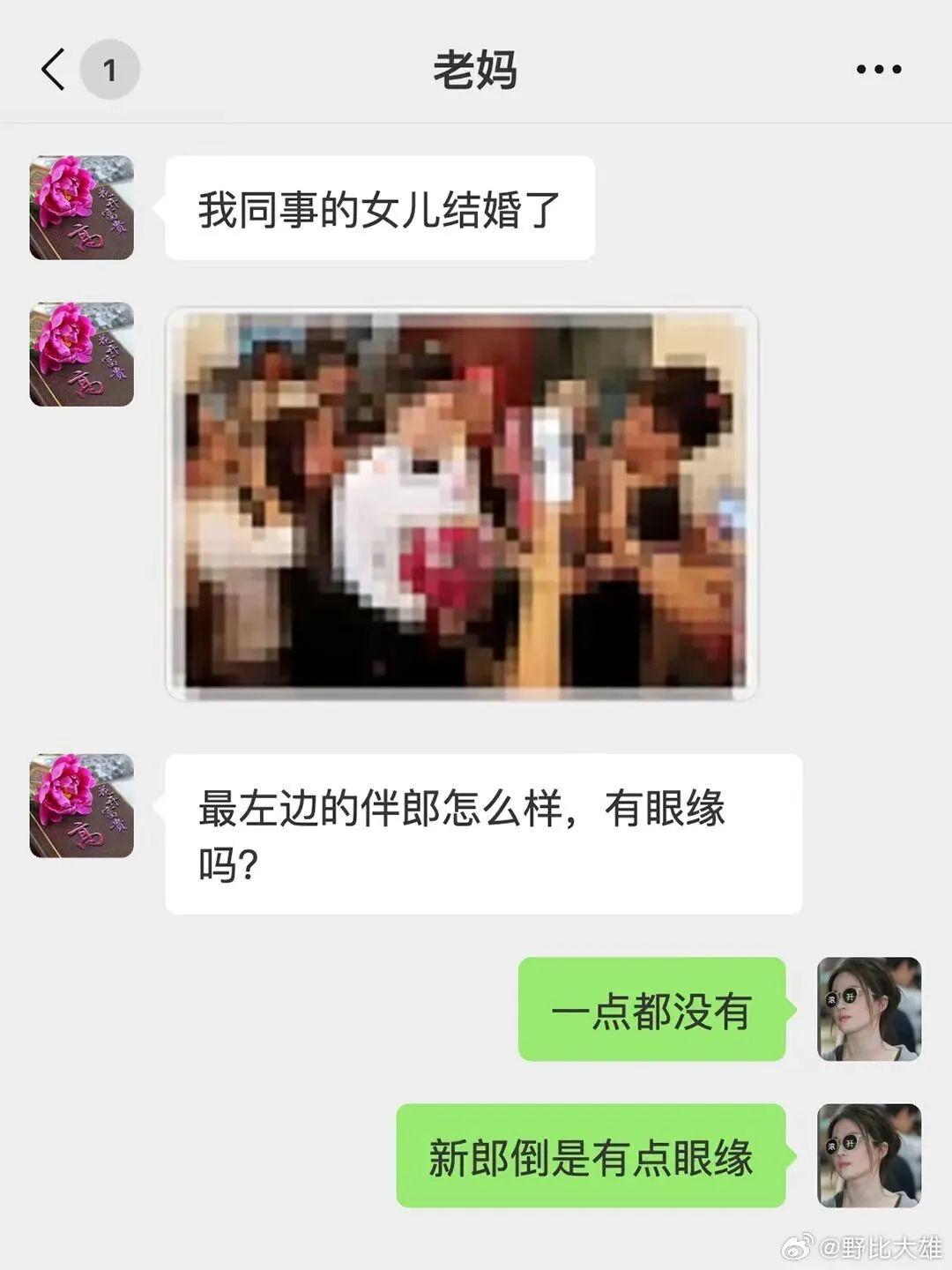Tap own avatar beside 一点都没有
Image resolution: width=952 pixels, height=1270 pixels.
(868, 1009)
